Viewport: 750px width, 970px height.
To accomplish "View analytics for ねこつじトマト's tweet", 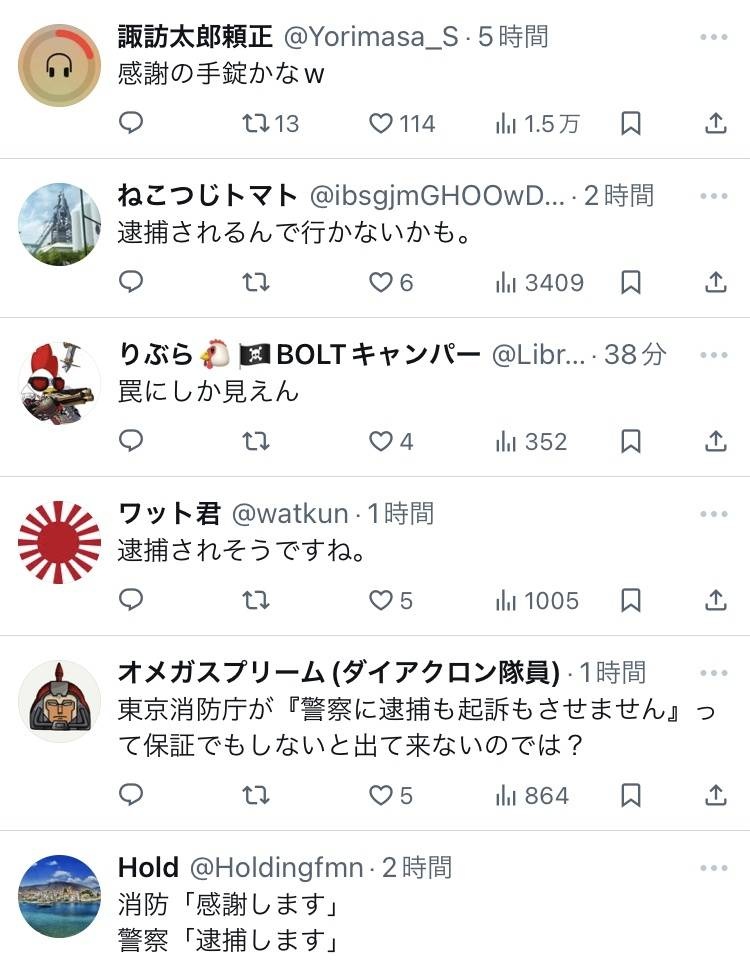I will click(540, 283).
